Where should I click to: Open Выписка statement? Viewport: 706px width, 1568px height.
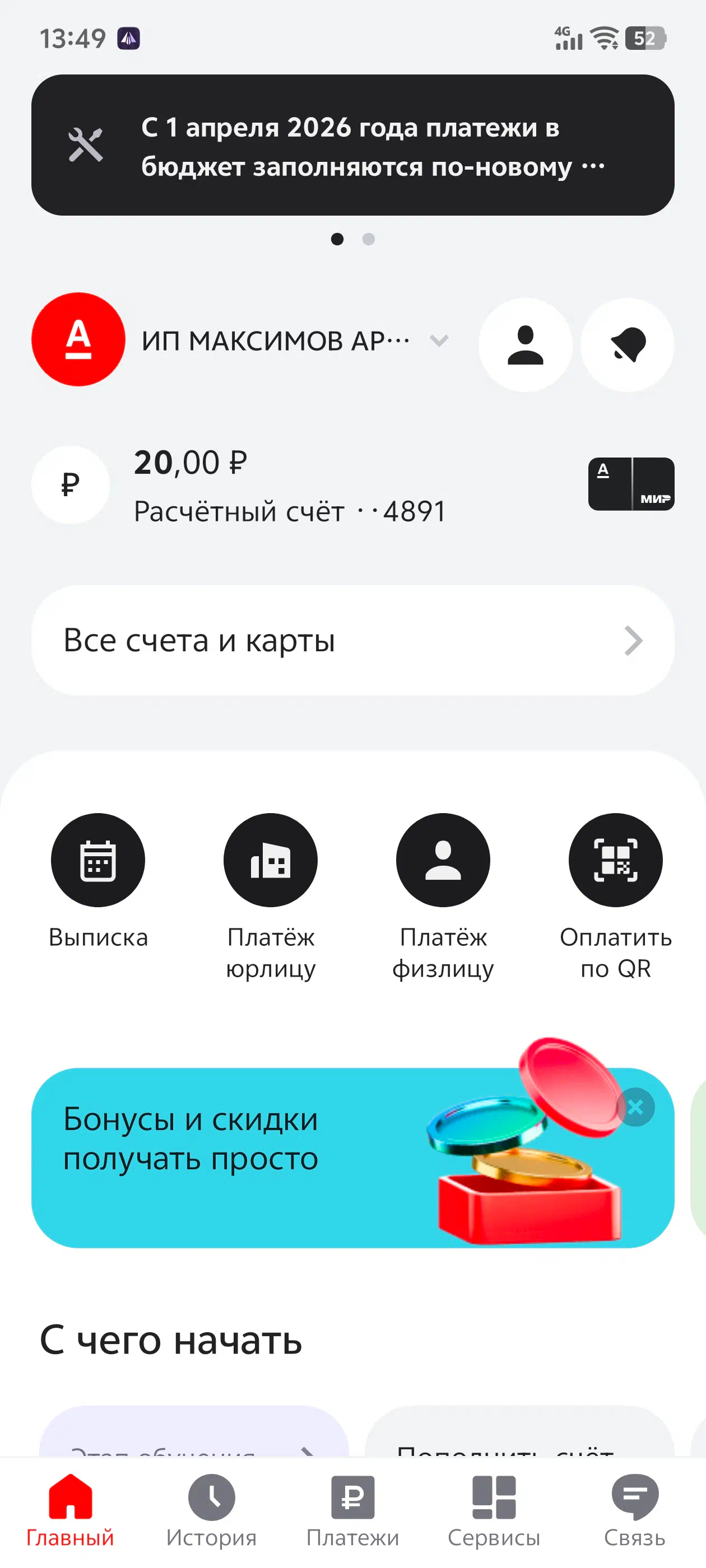[98, 861]
